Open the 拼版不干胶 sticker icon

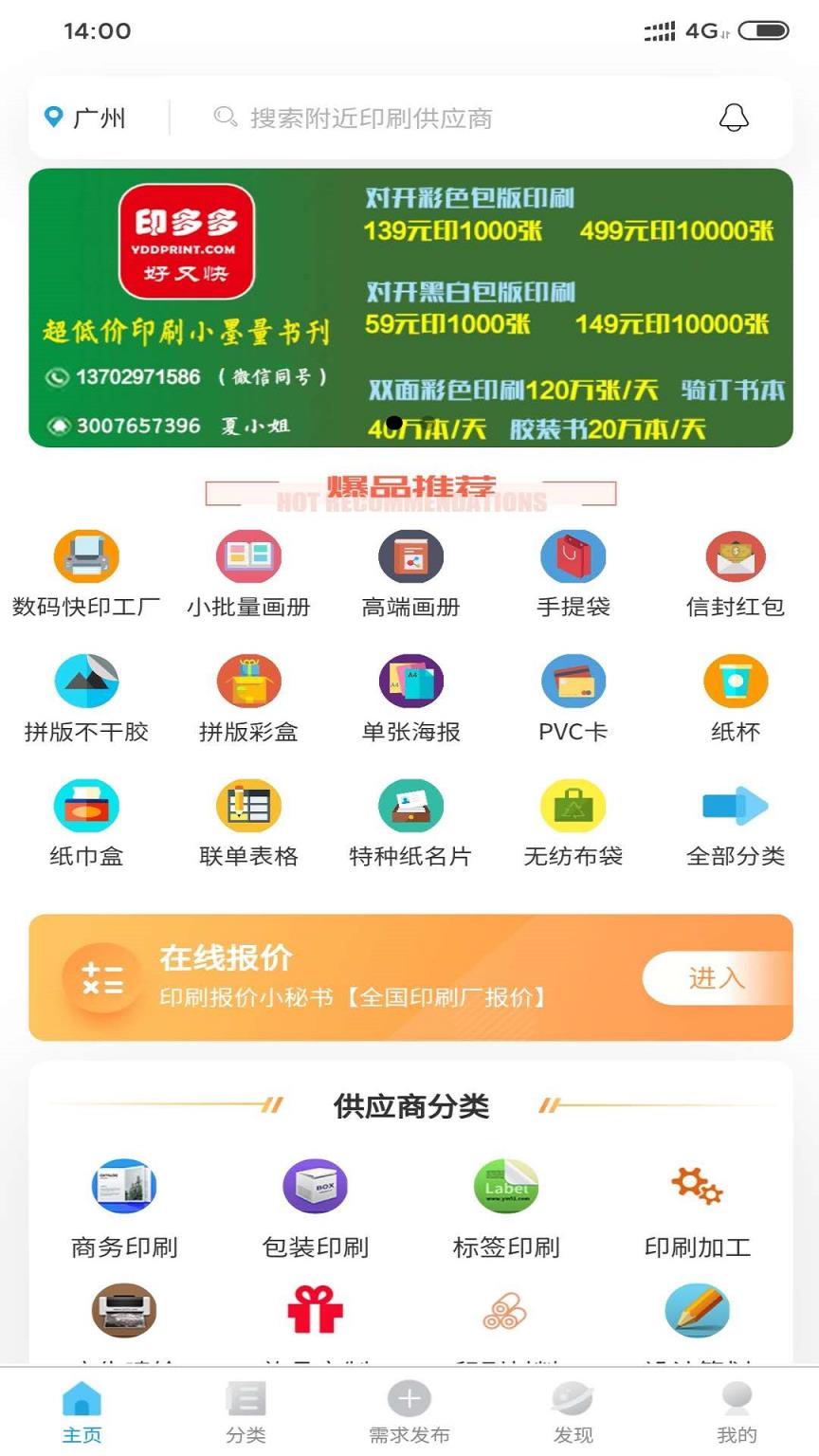tap(87, 681)
